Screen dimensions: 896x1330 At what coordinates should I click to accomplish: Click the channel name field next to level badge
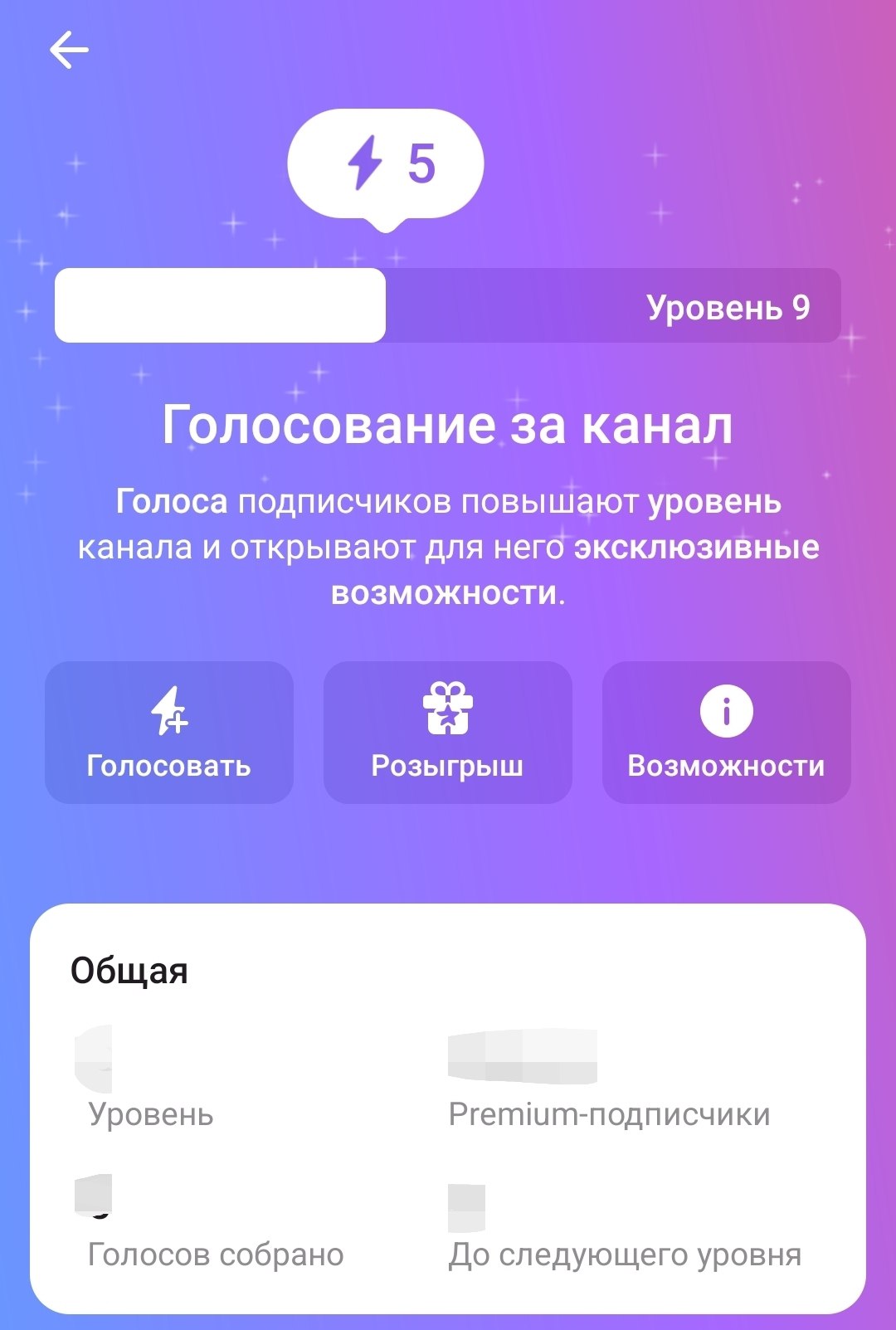pyautogui.click(x=220, y=305)
